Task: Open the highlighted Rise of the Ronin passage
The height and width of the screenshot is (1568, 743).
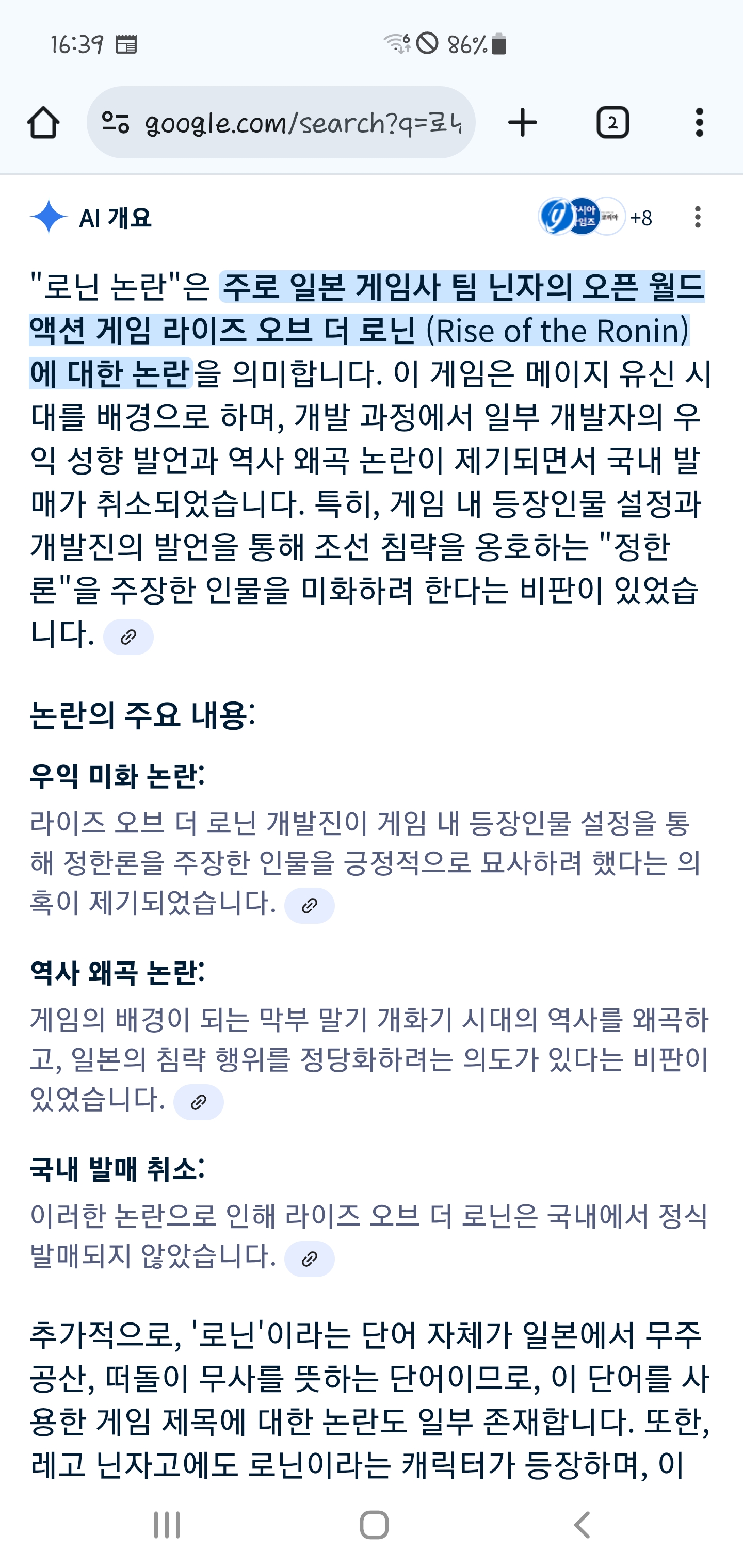Action: 365,331
